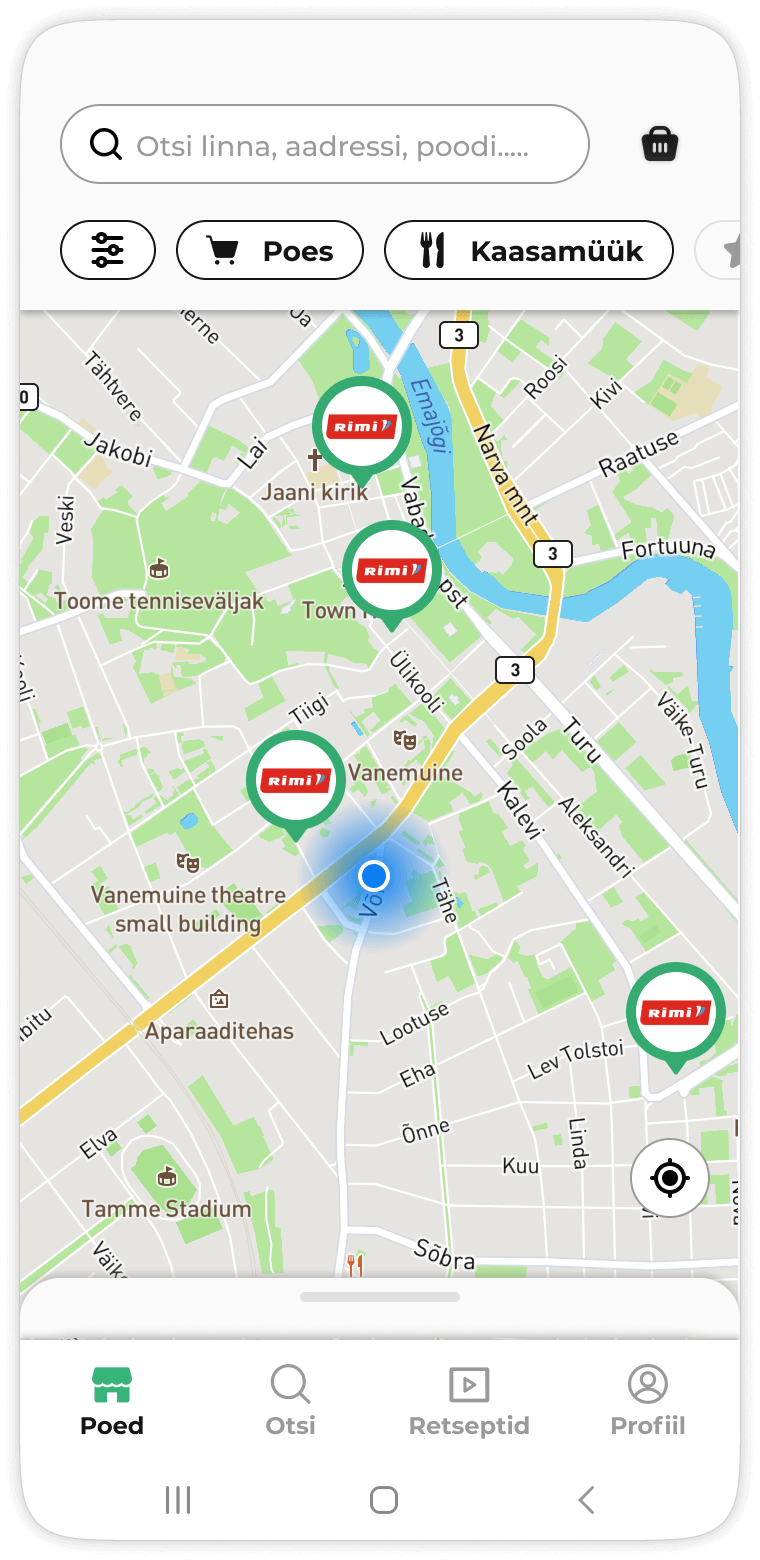Open the shopping basket icon
The image size is (760, 1560).
pyautogui.click(x=660, y=145)
